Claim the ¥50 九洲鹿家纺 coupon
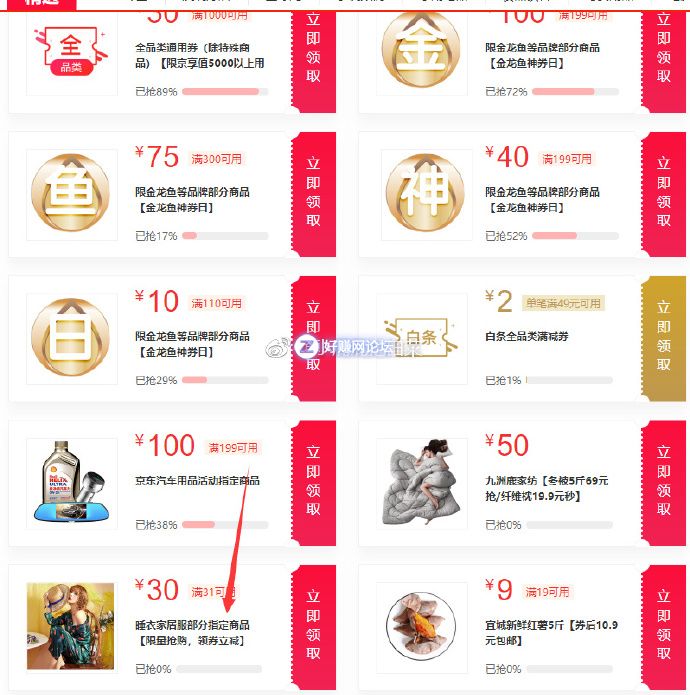 (664, 481)
